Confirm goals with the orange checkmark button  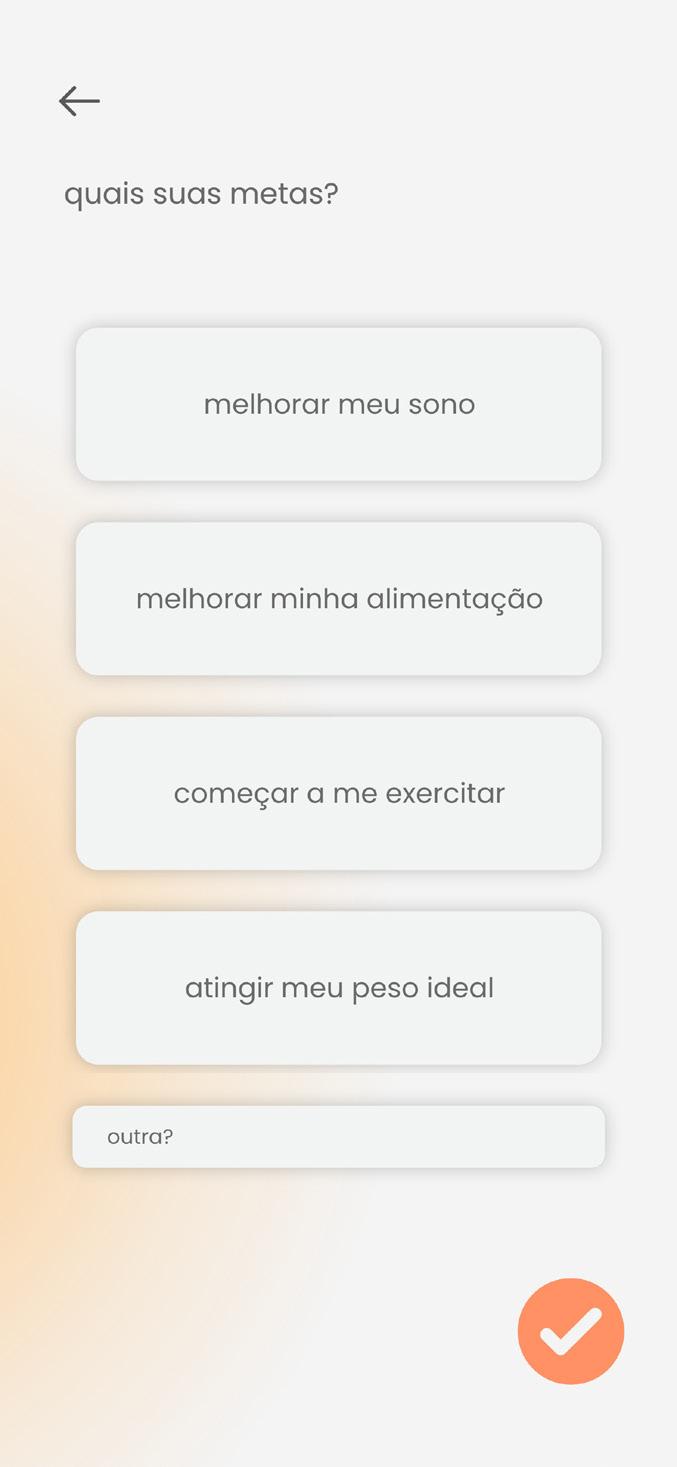coord(571,1331)
